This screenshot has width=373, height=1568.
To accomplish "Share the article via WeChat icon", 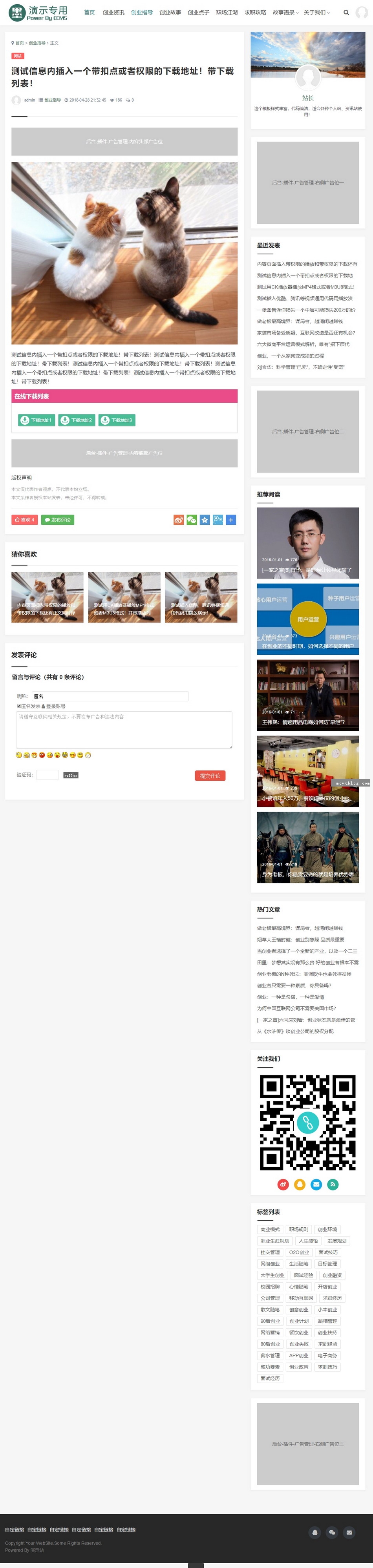I will click(192, 520).
